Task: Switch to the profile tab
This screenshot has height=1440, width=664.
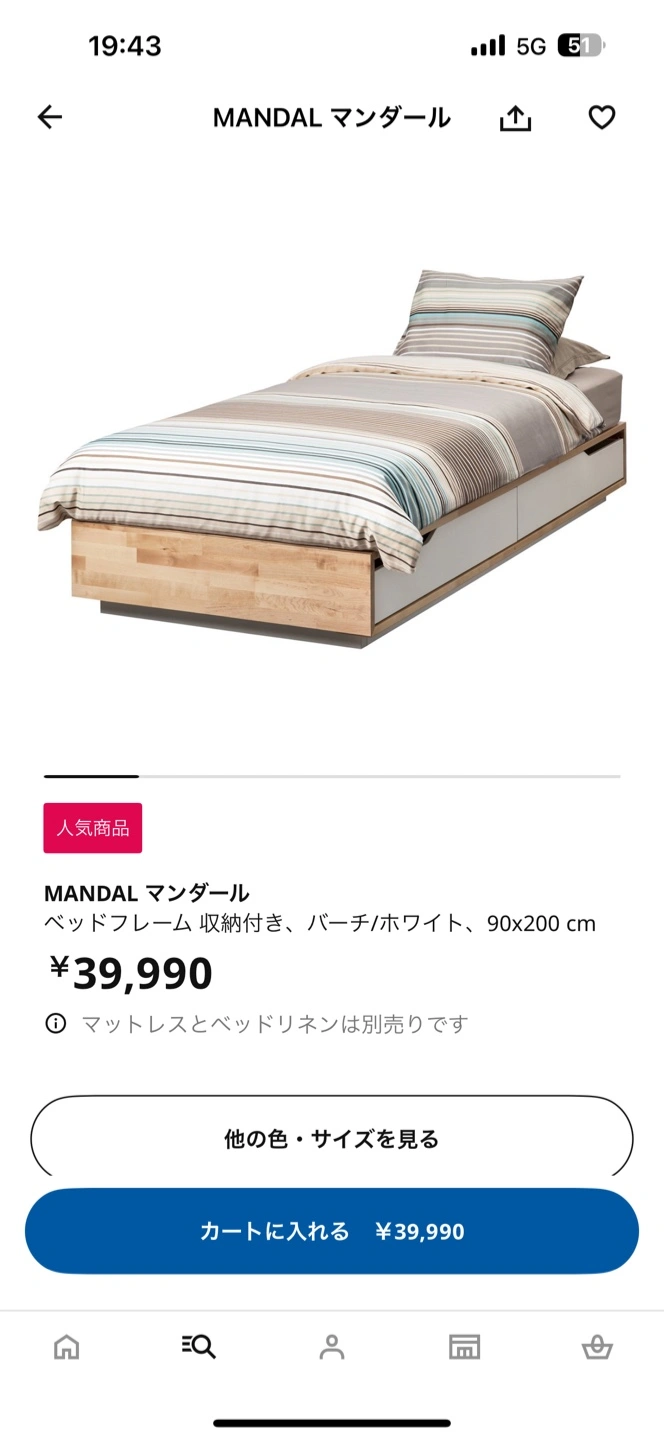Action: 332,1347
